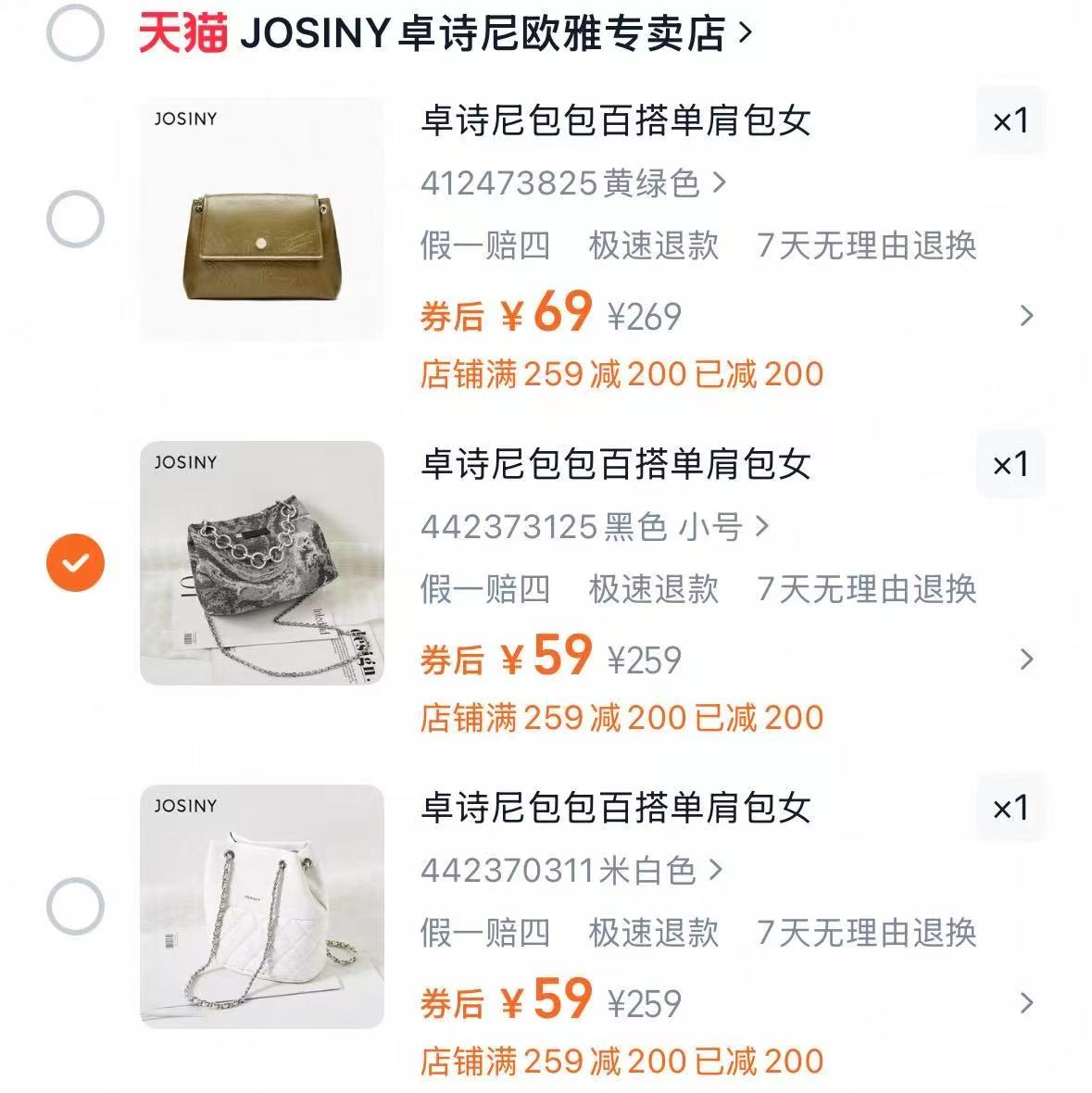This screenshot has height=1093, width=1092.
Task: Click the chevron next to the bottom ¥59 price
Action: coord(1026,1001)
